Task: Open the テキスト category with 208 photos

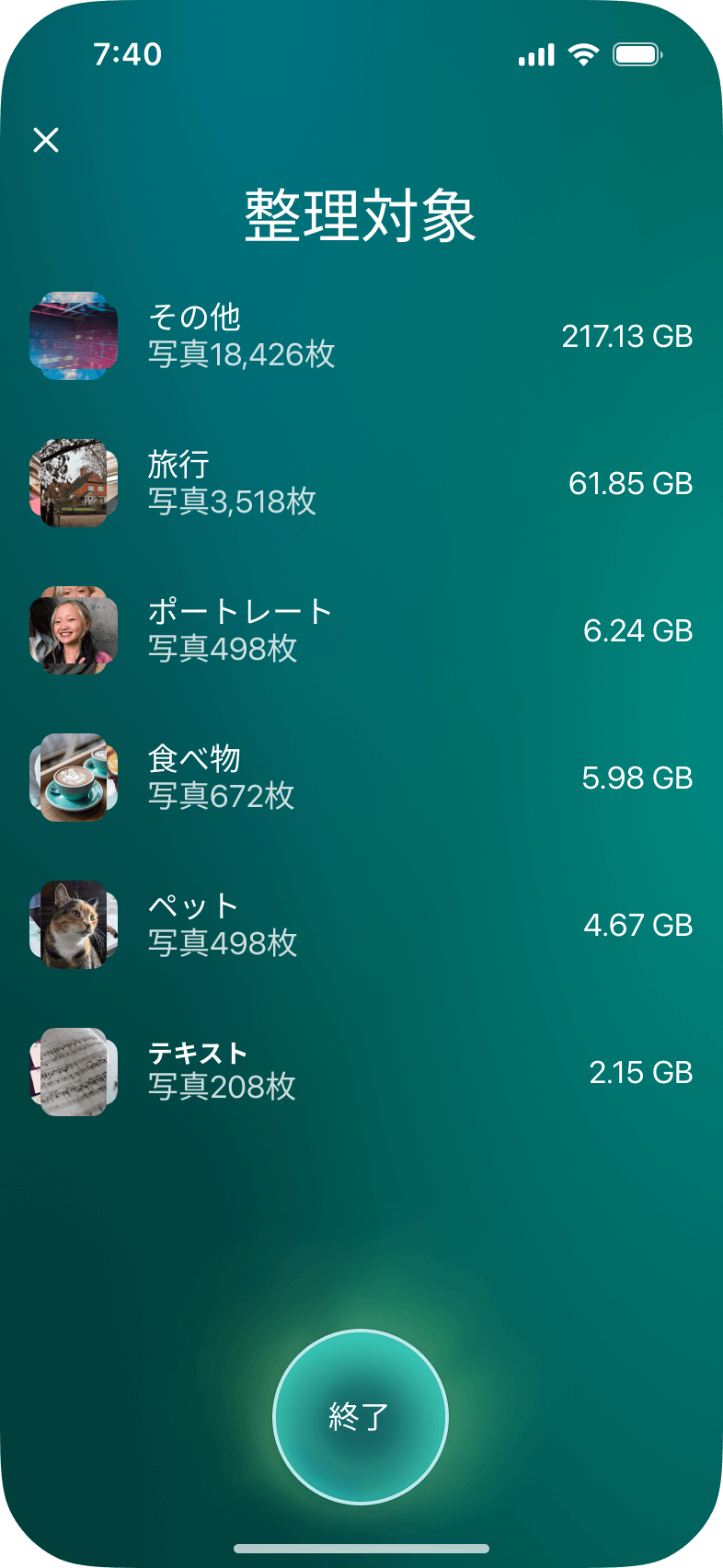Action: click(361, 1072)
